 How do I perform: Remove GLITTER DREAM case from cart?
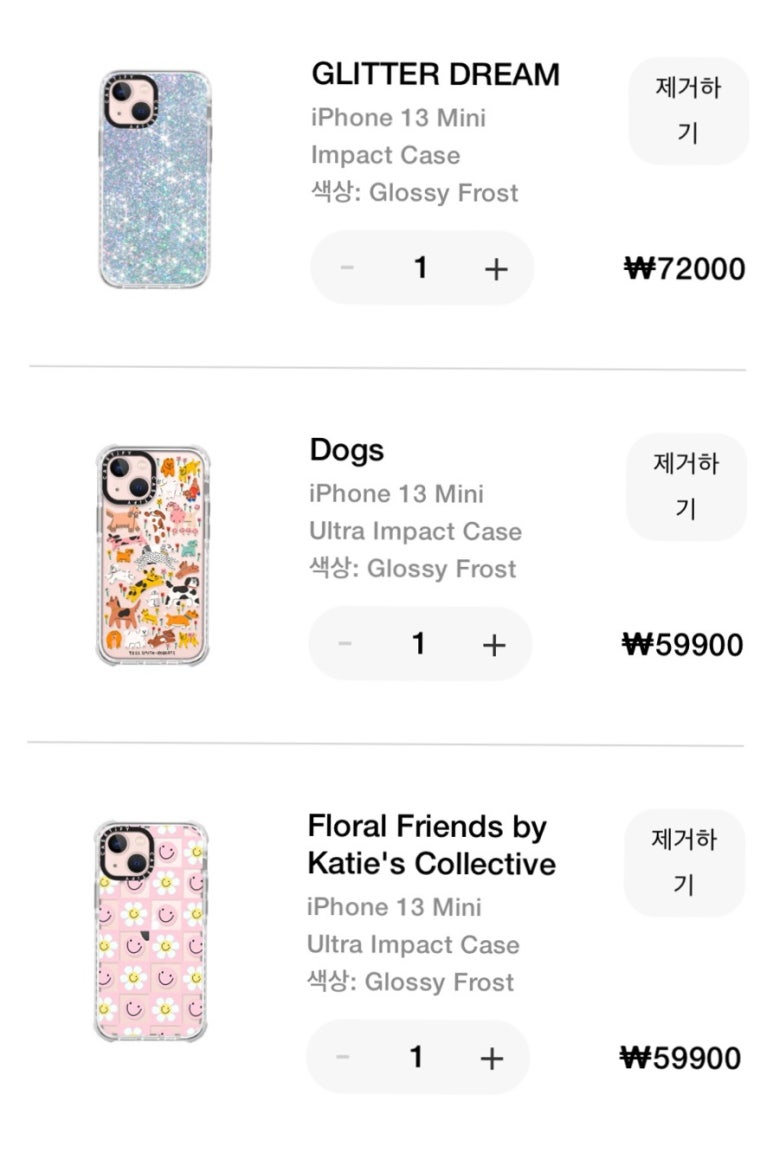coord(688,110)
